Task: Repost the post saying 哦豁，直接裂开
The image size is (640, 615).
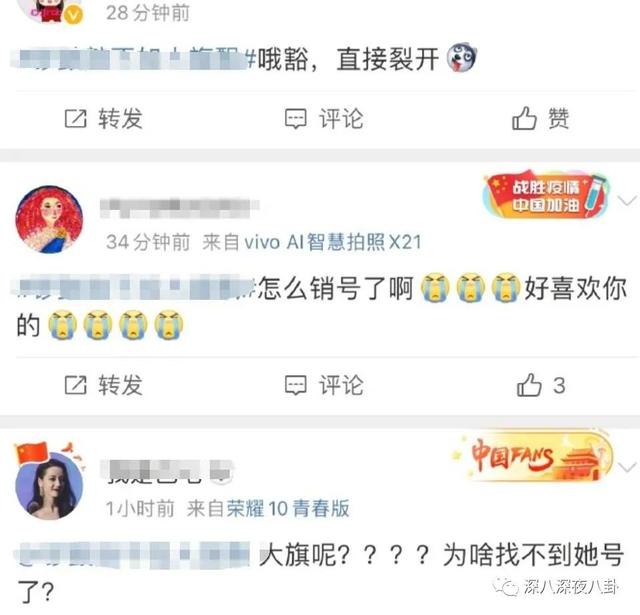Action: click(x=103, y=119)
